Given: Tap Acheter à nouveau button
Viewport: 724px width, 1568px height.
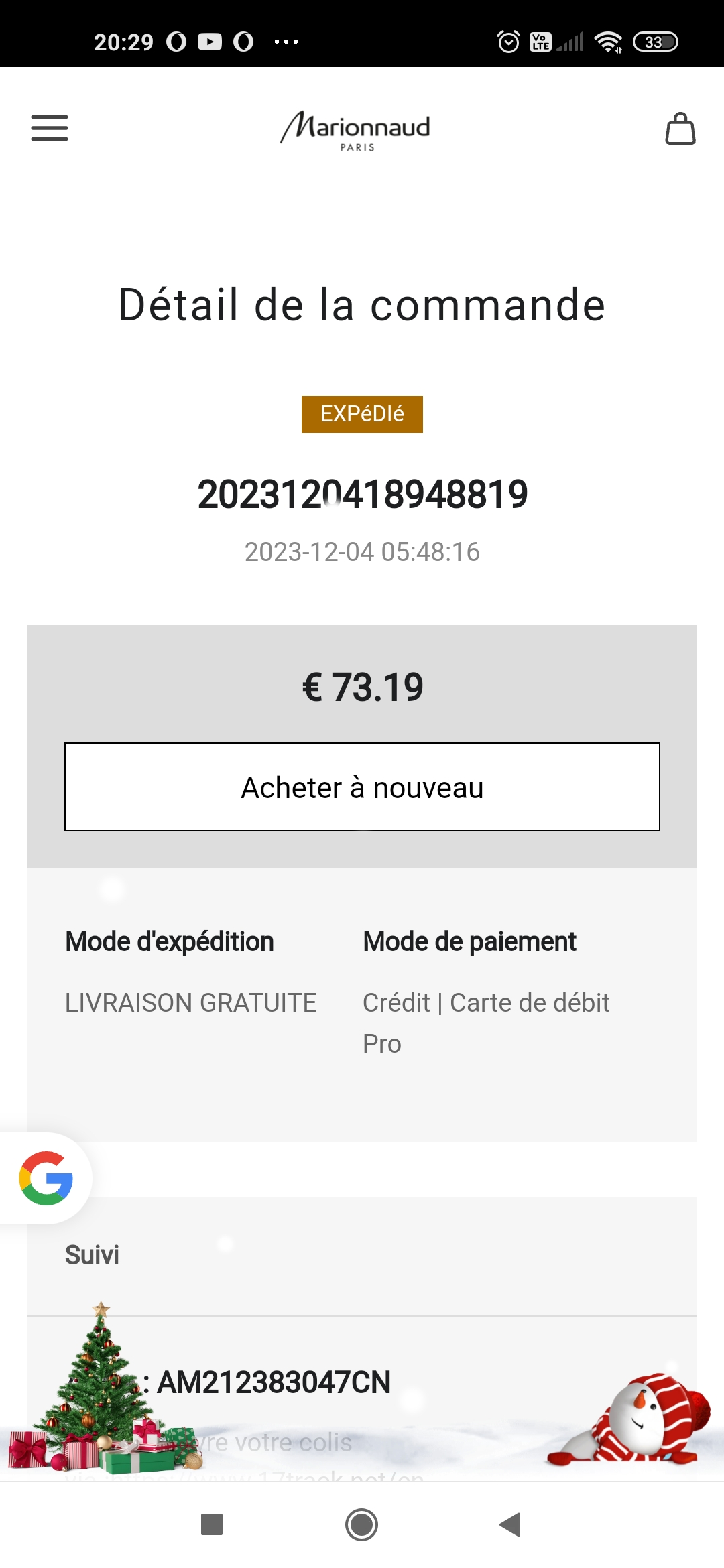Looking at the screenshot, I should click(x=362, y=787).
